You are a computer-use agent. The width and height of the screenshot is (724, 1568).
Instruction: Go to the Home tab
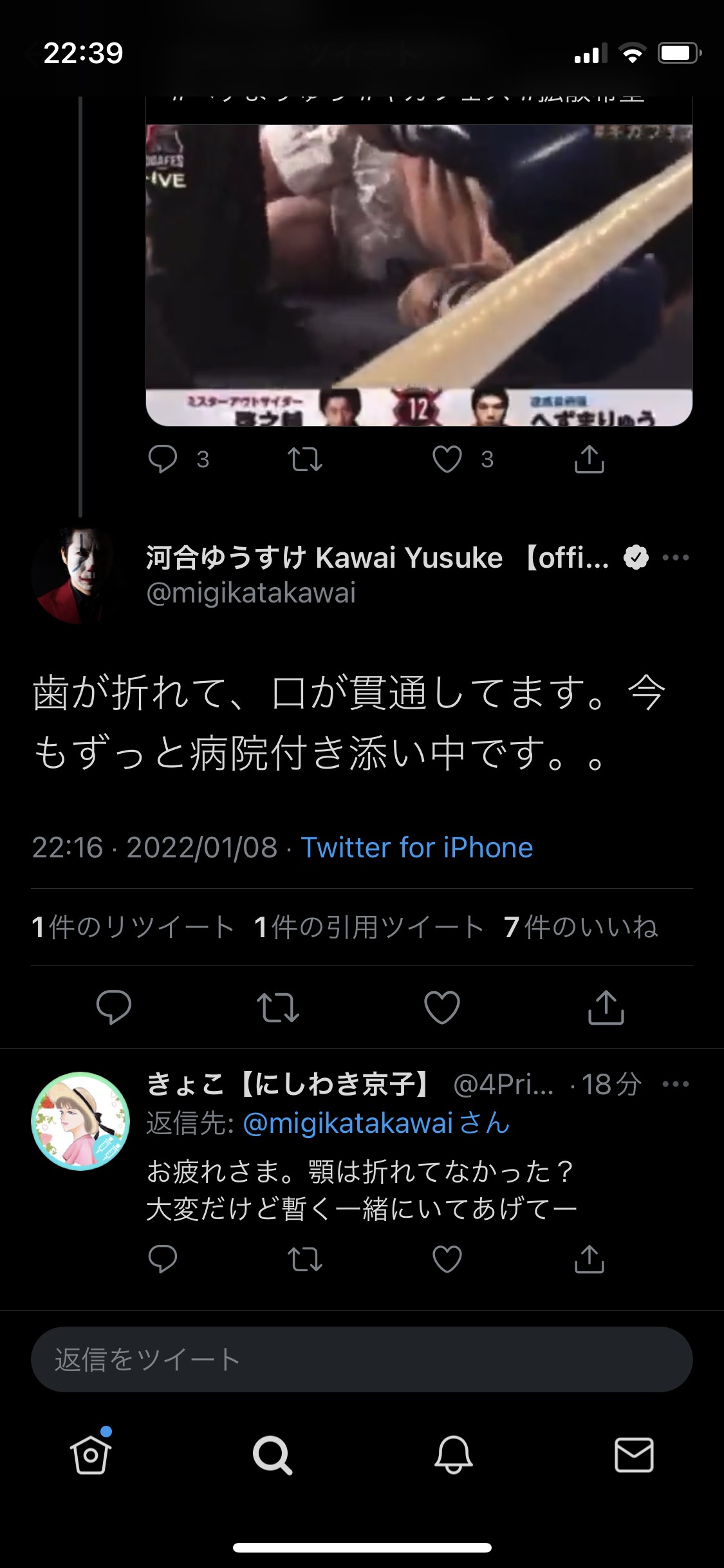point(91,1455)
